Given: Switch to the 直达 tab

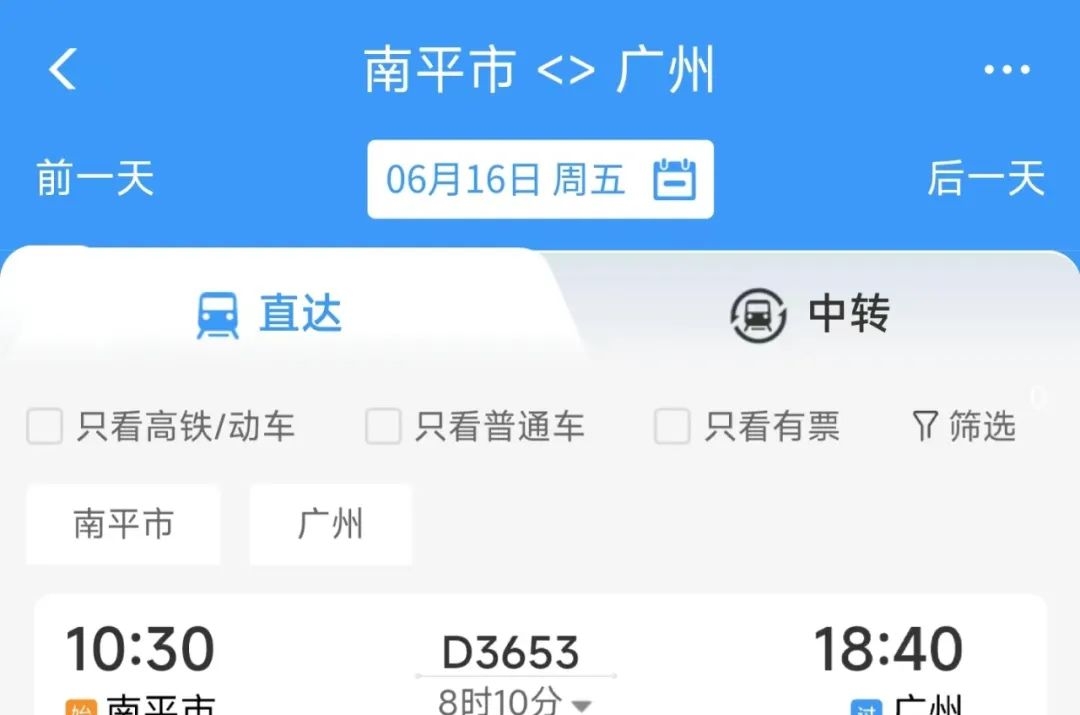Looking at the screenshot, I should (x=270, y=314).
